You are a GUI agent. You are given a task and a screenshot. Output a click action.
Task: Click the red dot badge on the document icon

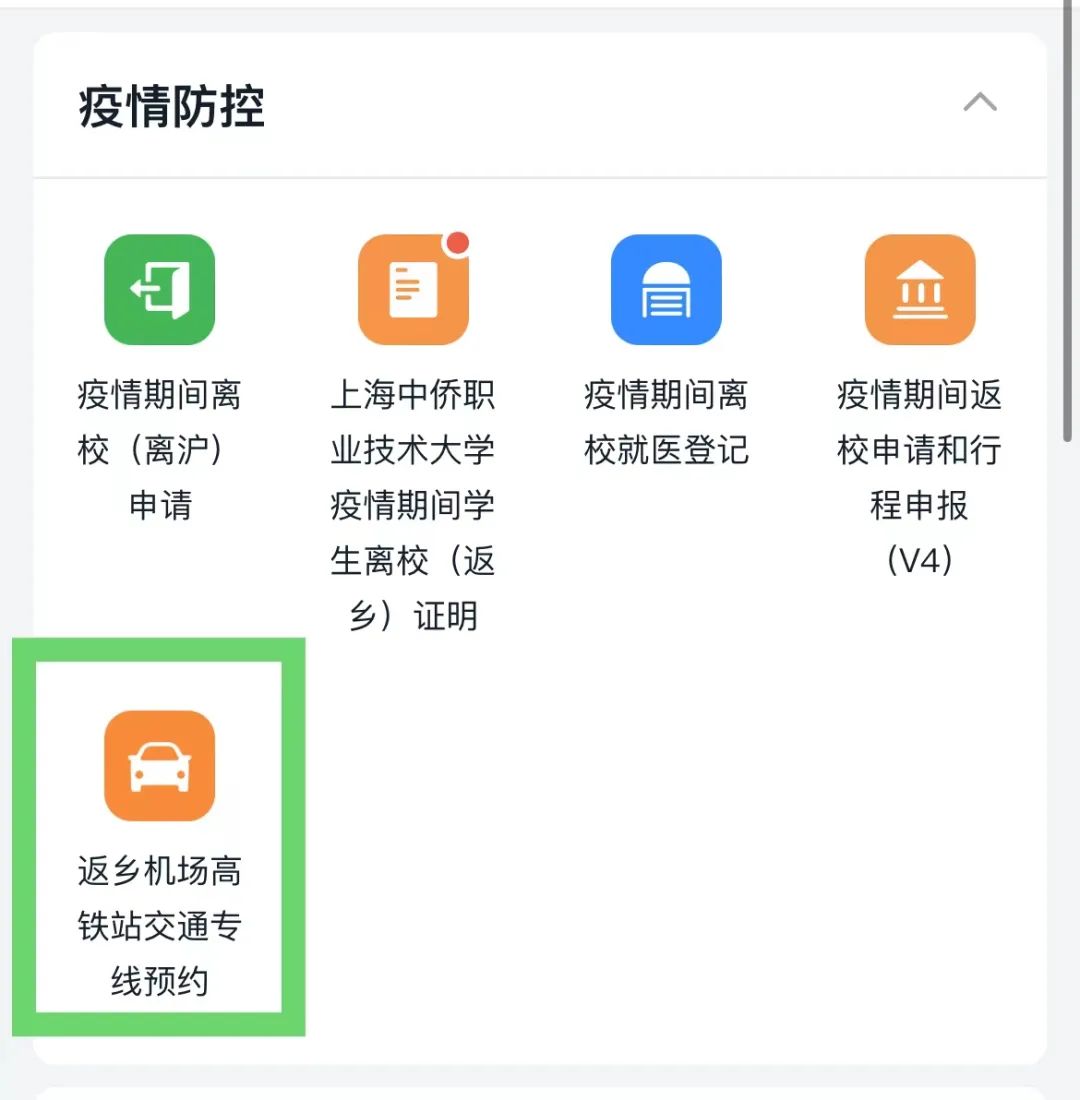point(458,241)
